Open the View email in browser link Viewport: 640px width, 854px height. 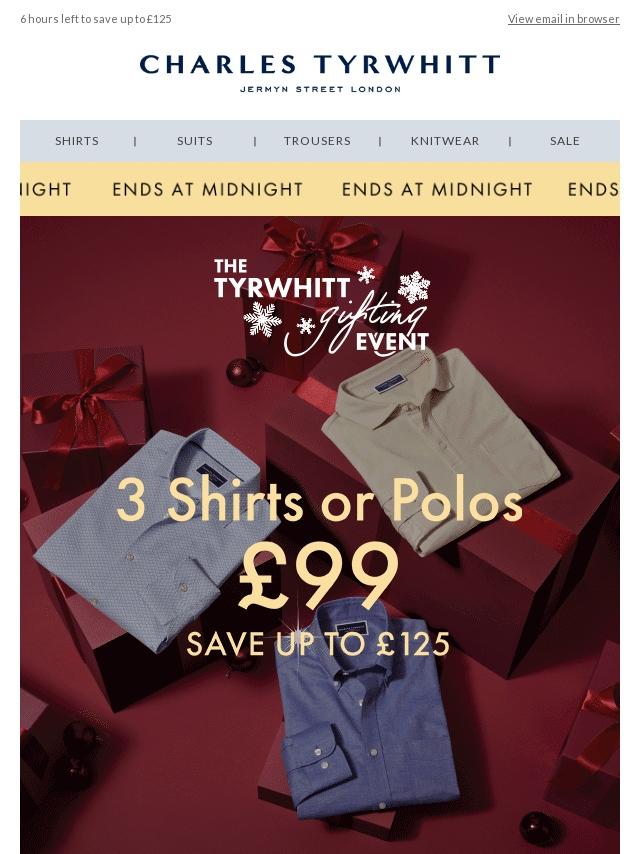(563, 19)
